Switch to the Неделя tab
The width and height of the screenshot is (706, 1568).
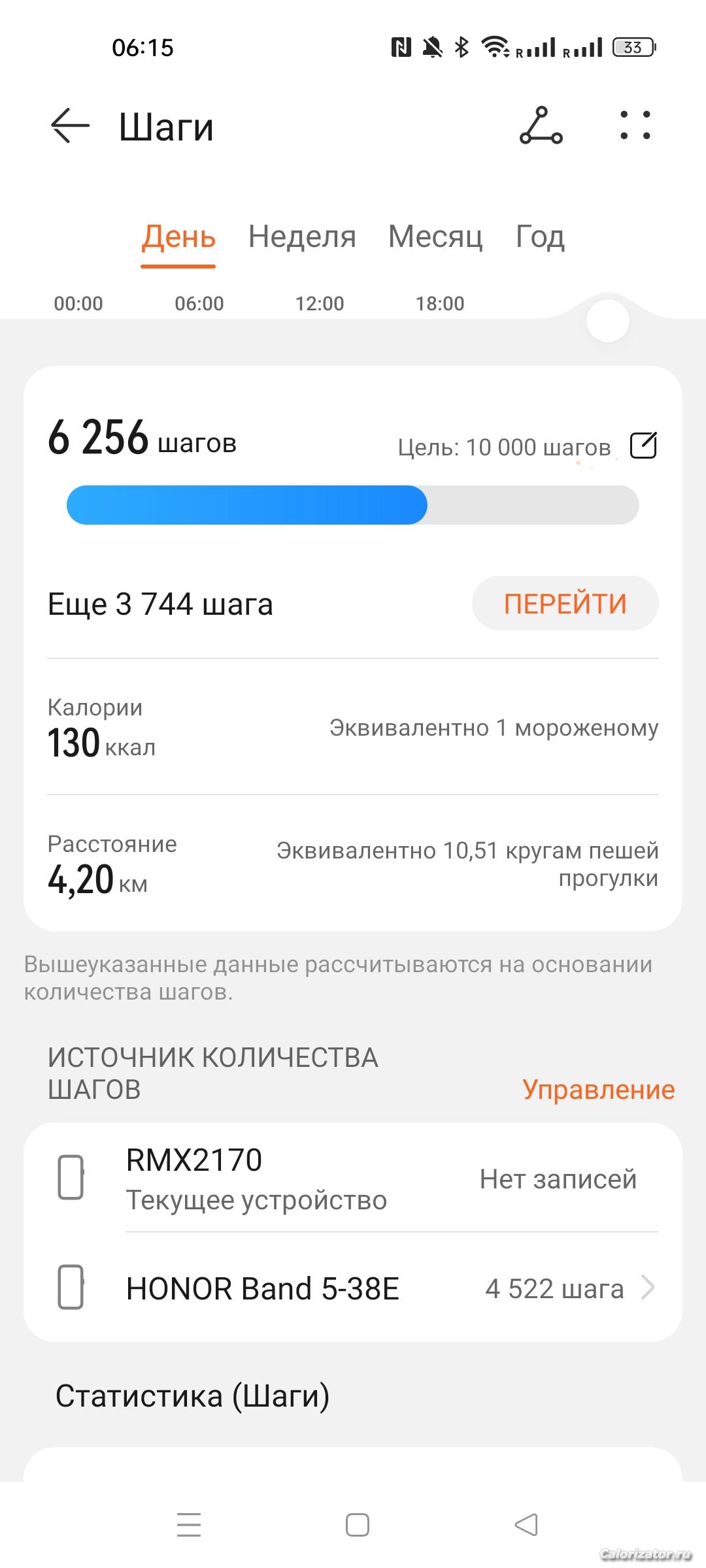coord(302,237)
